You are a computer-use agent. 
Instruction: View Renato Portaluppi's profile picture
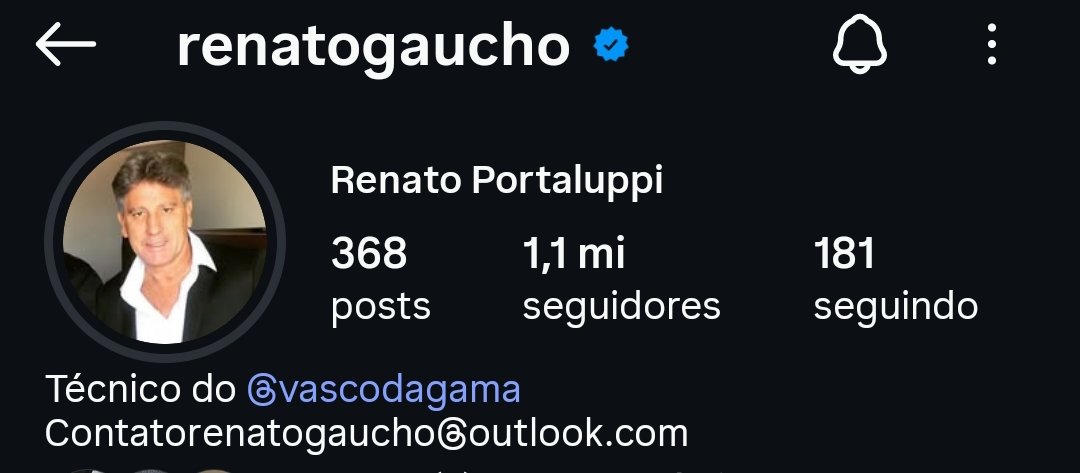point(165,241)
